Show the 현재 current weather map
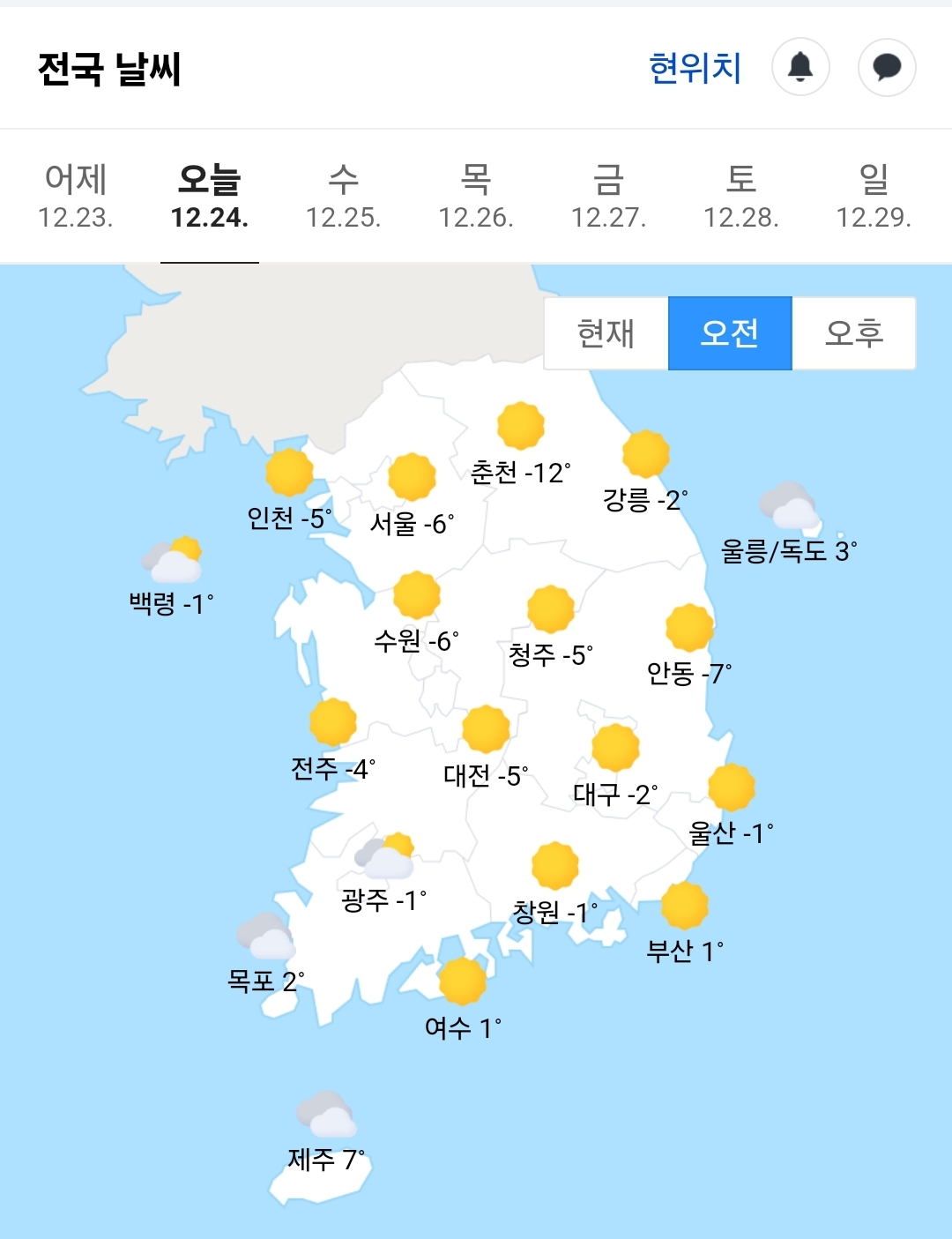Image resolution: width=952 pixels, height=1239 pixels. pos(606,333)
